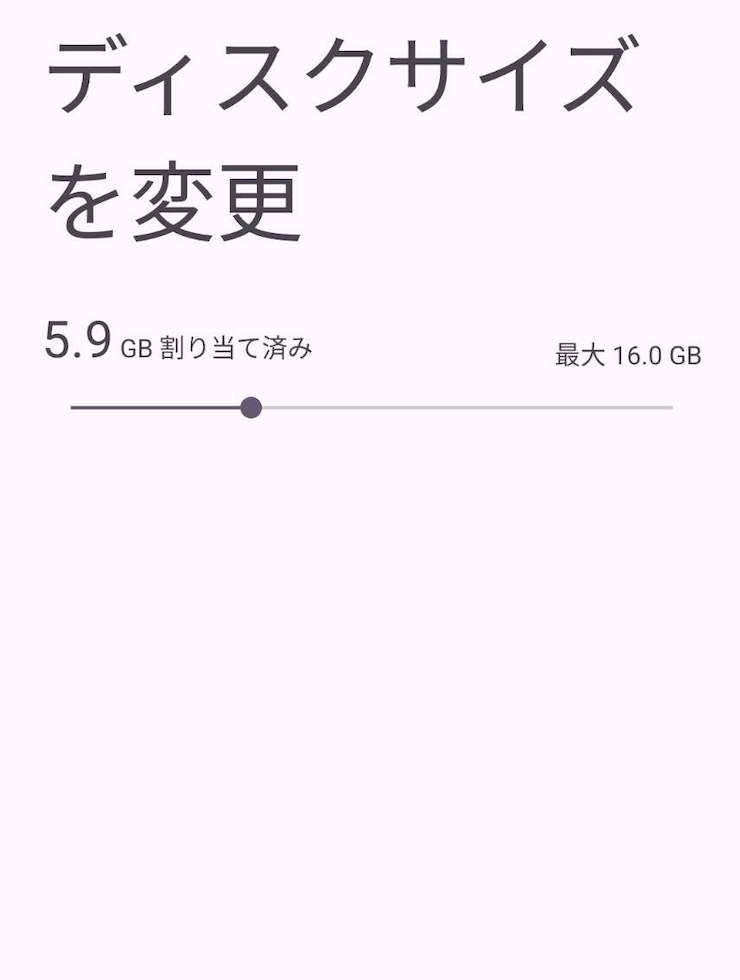Click the far left endpoint of the slider

[x=73, y=408]
